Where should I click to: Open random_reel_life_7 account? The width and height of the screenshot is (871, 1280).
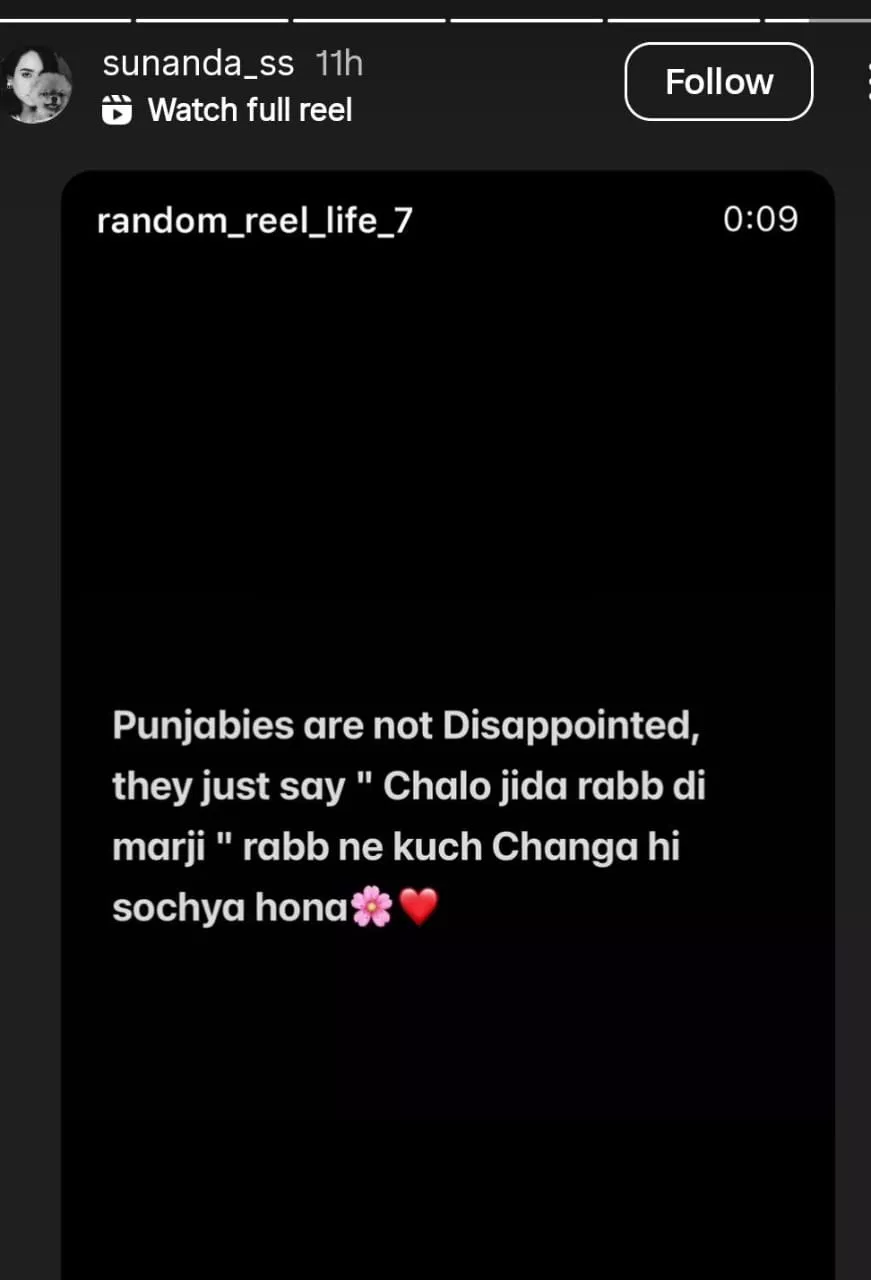tap(254, 221)
